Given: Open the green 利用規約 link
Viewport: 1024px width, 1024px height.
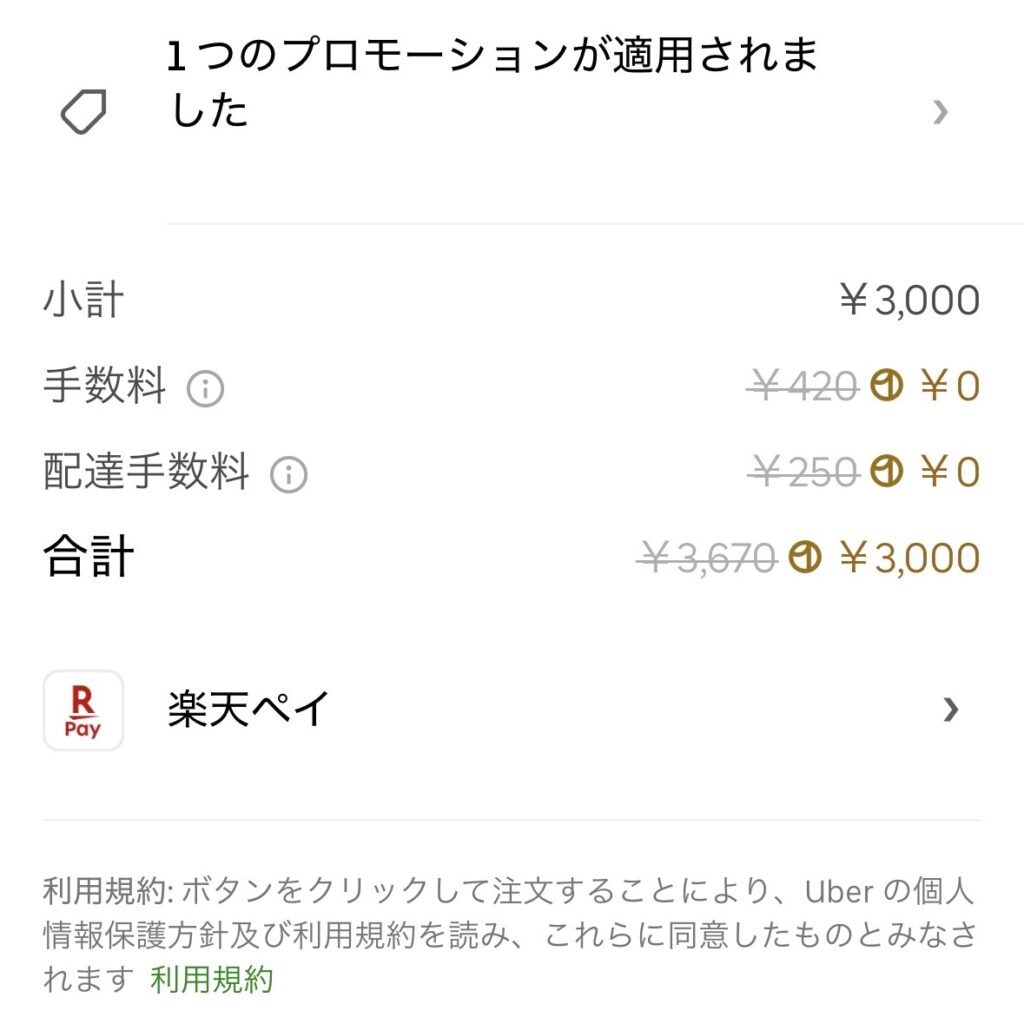Looking at the screenshot, I should click(x=211, y=979).
